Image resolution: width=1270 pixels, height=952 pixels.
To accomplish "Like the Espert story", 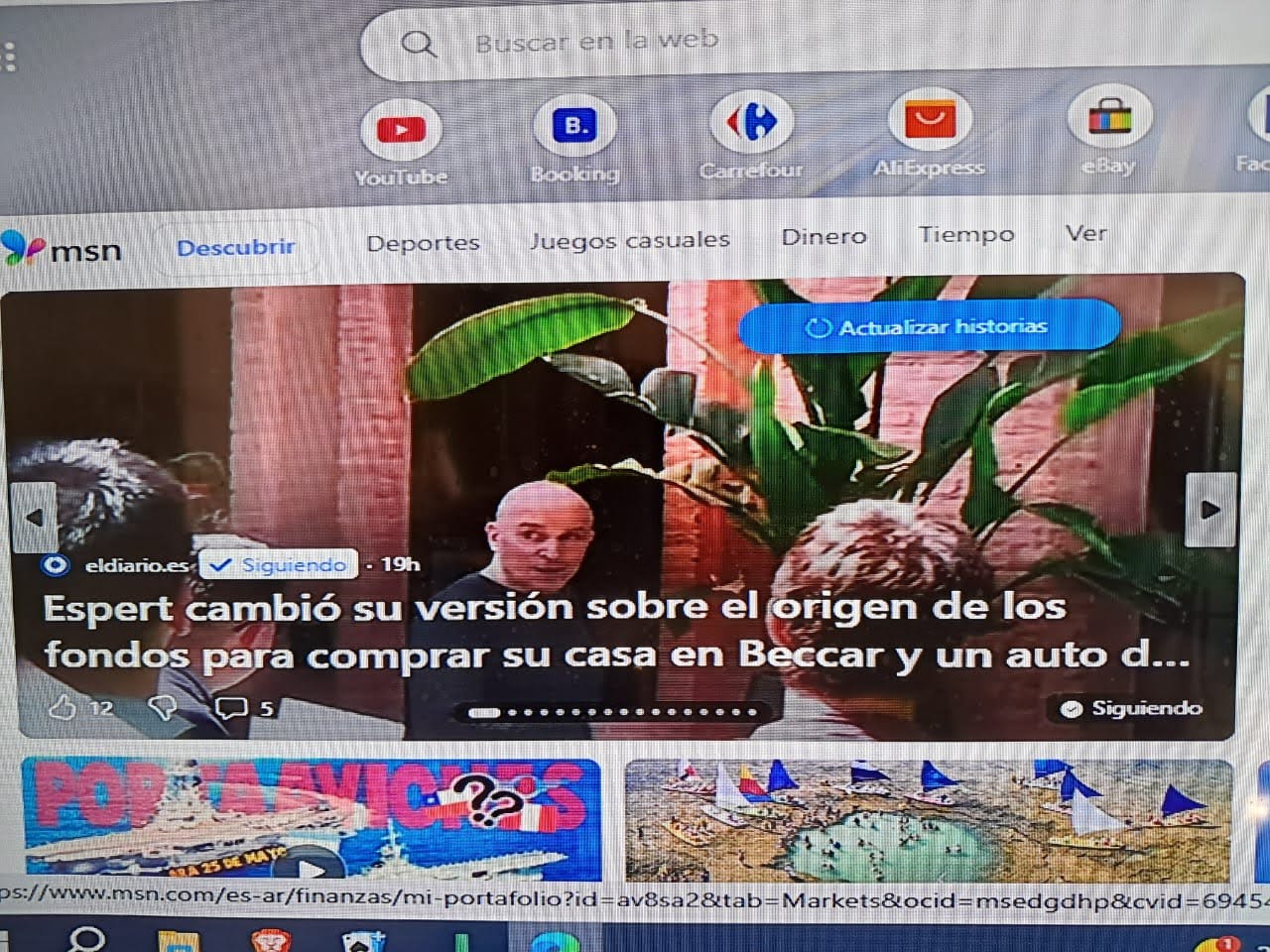I will 63,707.
